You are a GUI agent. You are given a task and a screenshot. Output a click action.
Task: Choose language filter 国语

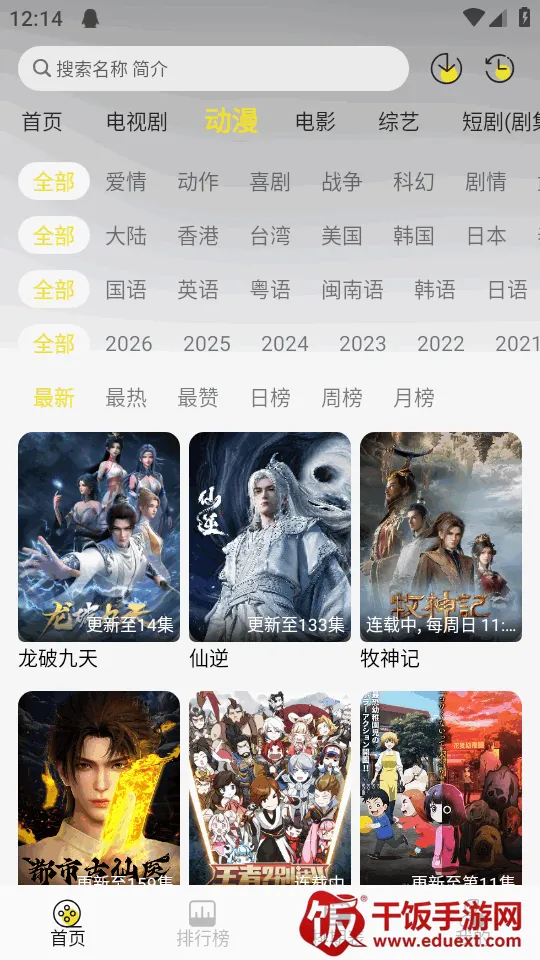point(126,290)
